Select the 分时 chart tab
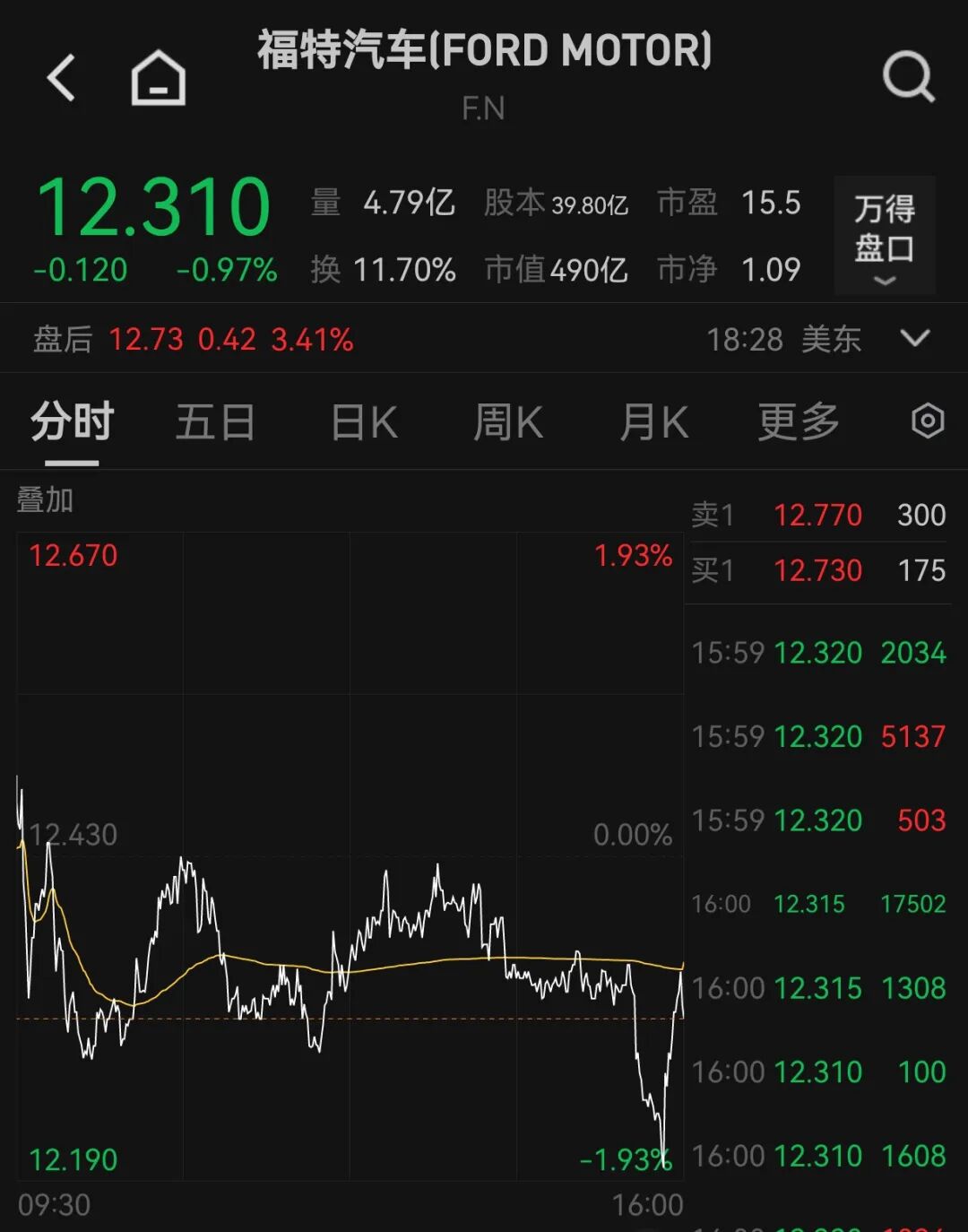The width and height of the screenshot is (968, 1232). pos(72,421)
